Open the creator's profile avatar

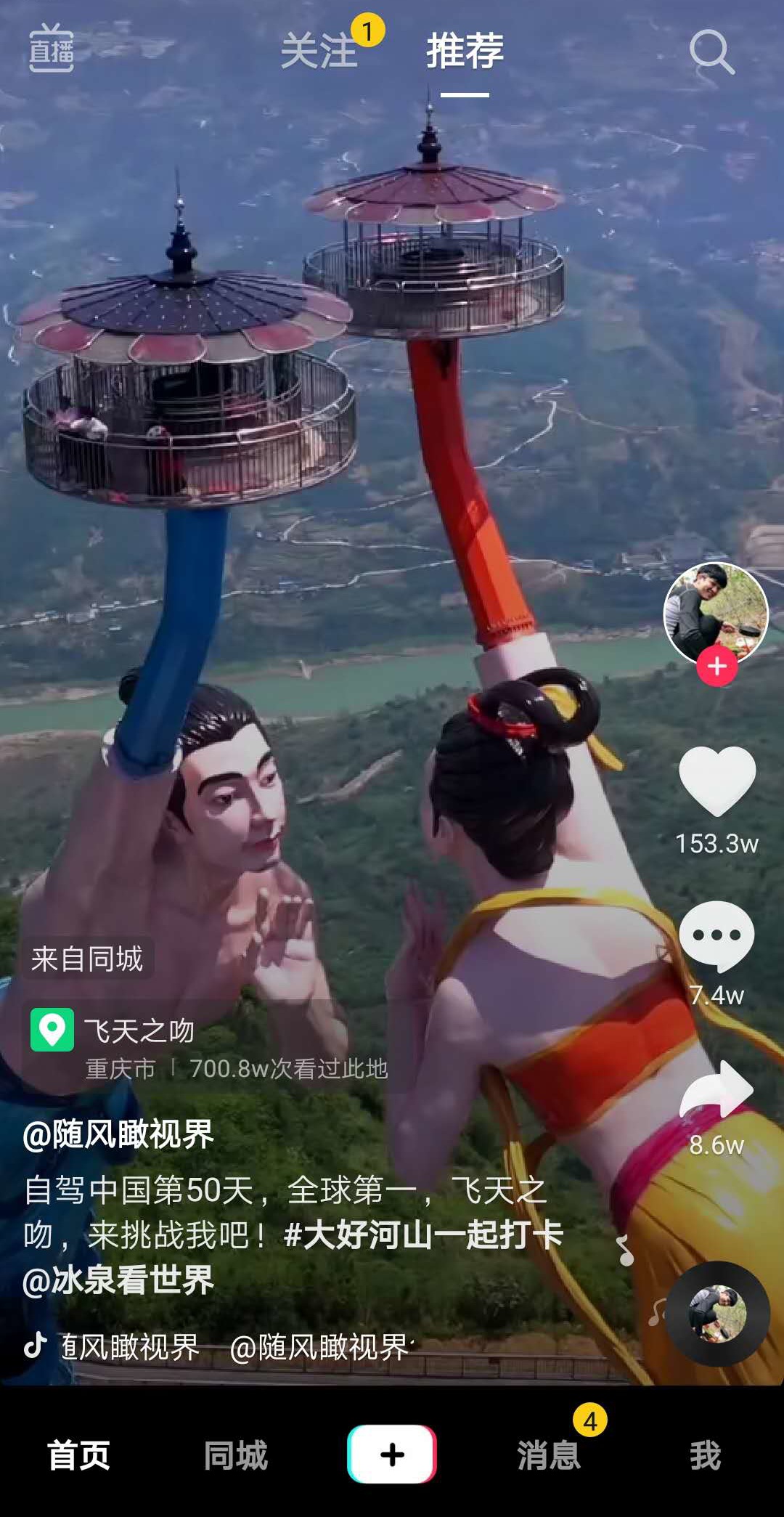(716, 614)
